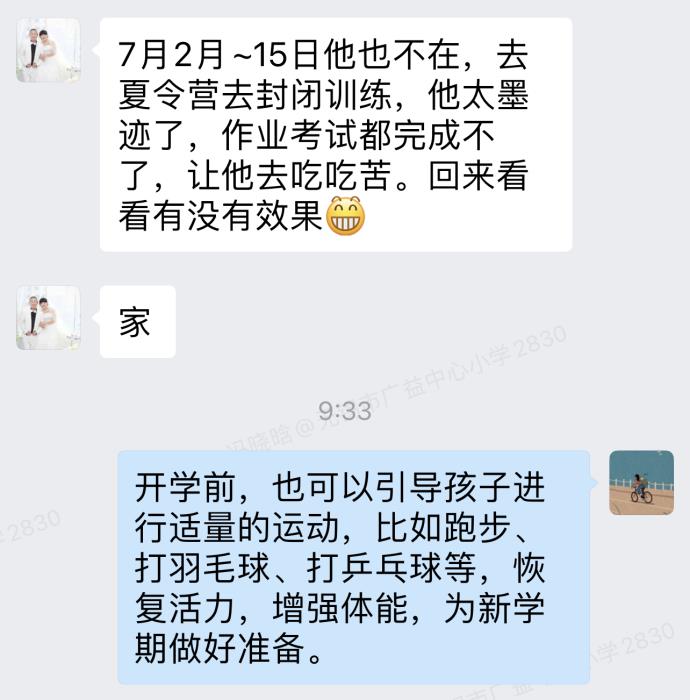The image size is (690, 700).
Task: Tap the avatar next to the 家 message
Action: coord(48,318)
